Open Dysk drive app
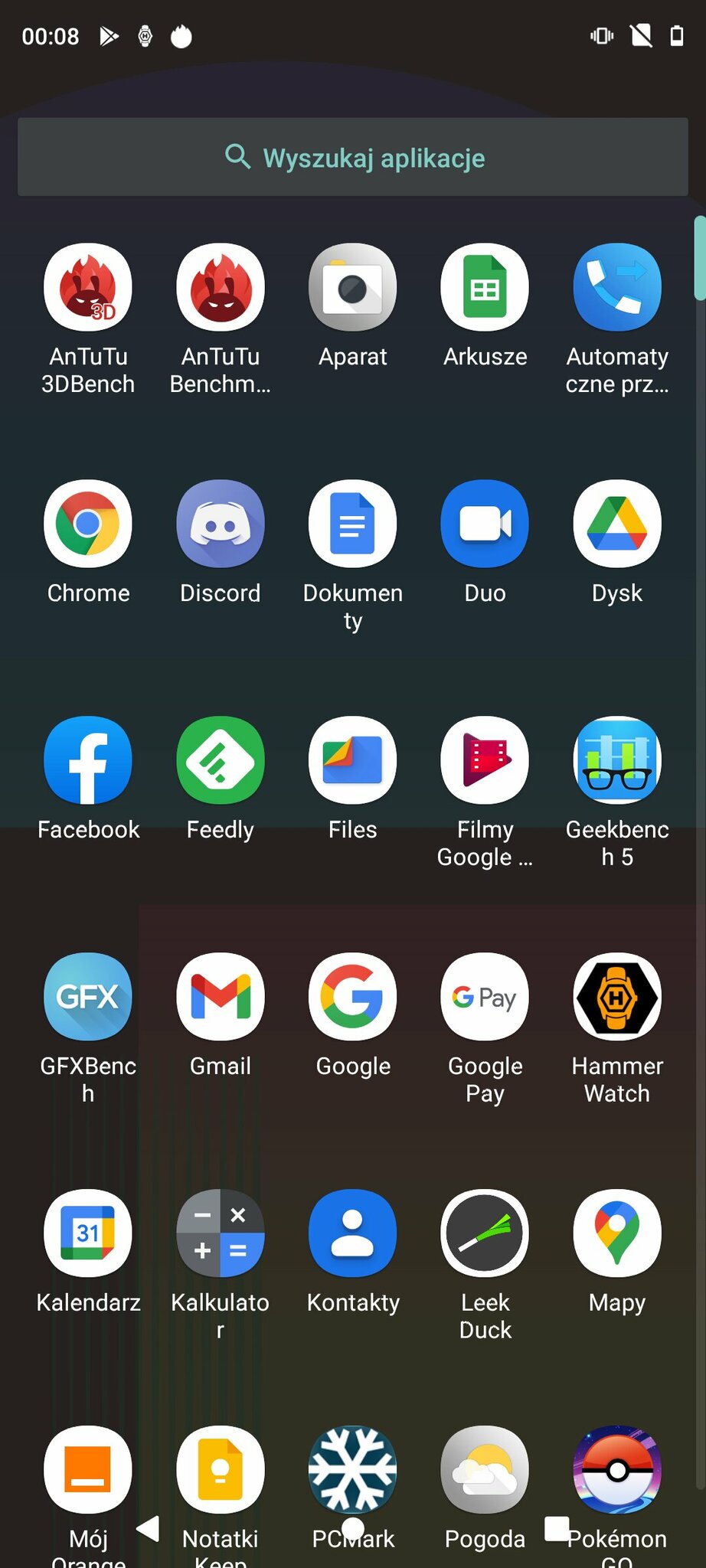706x1568 pixels. [x=617, y=524]
